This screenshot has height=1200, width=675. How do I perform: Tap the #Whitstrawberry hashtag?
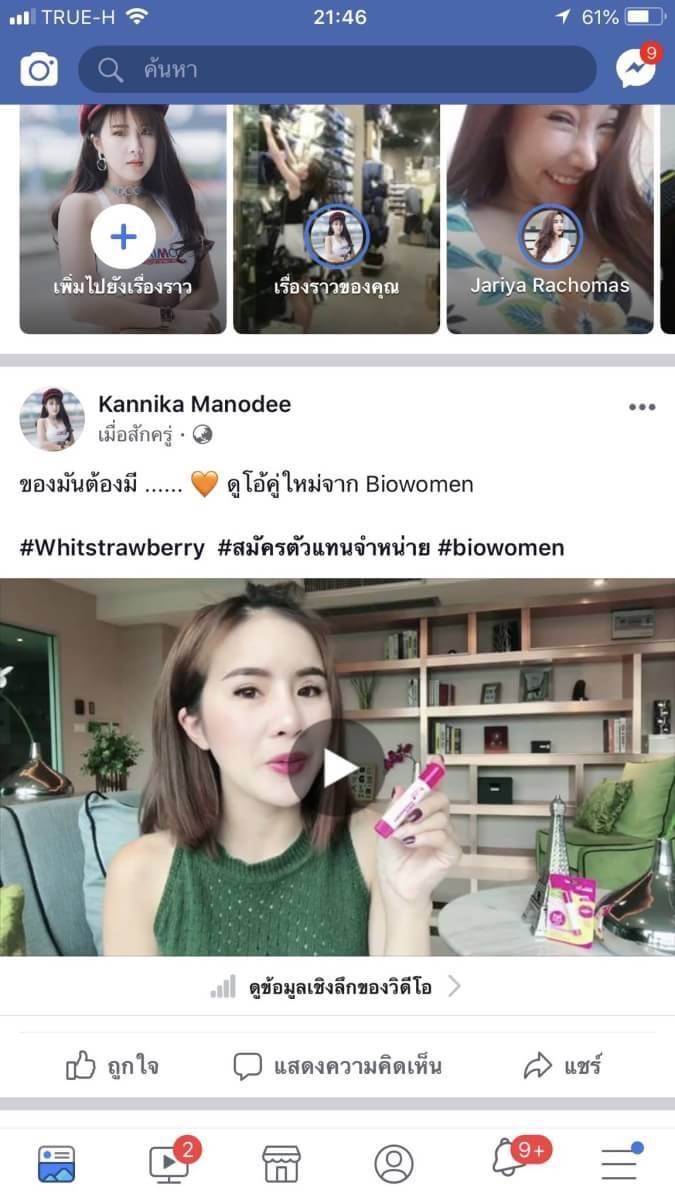click(112, 548)
